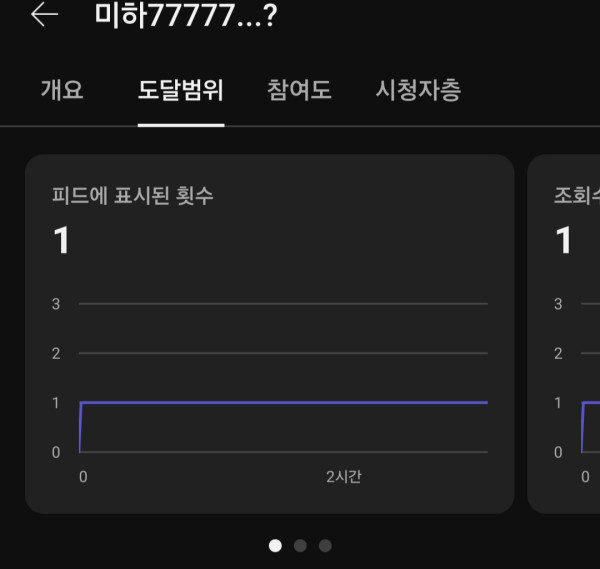Tap the second page indicator dot

click(300, 545)
